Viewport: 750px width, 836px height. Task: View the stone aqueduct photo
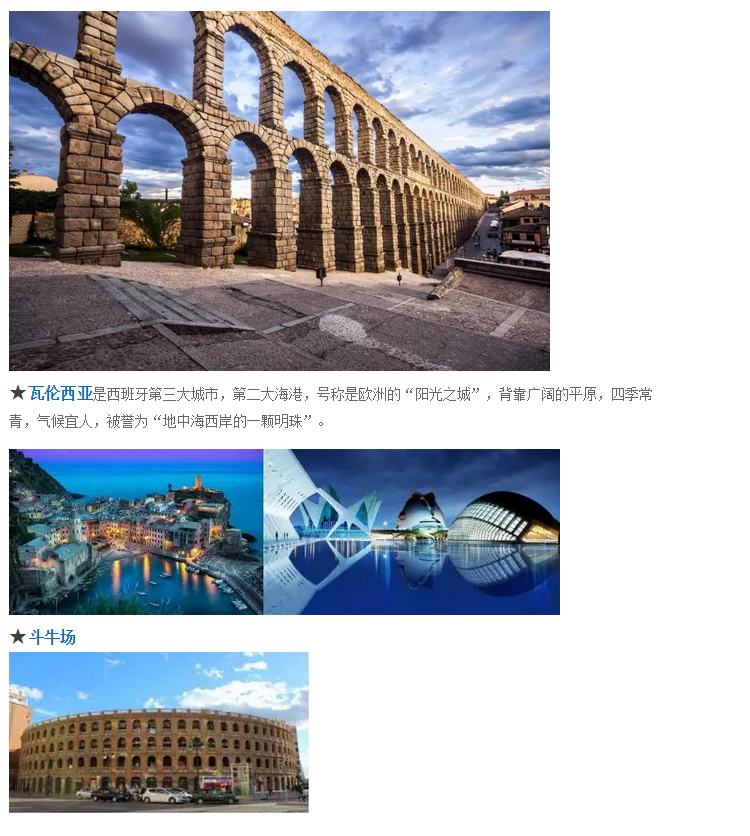point(279,190)
